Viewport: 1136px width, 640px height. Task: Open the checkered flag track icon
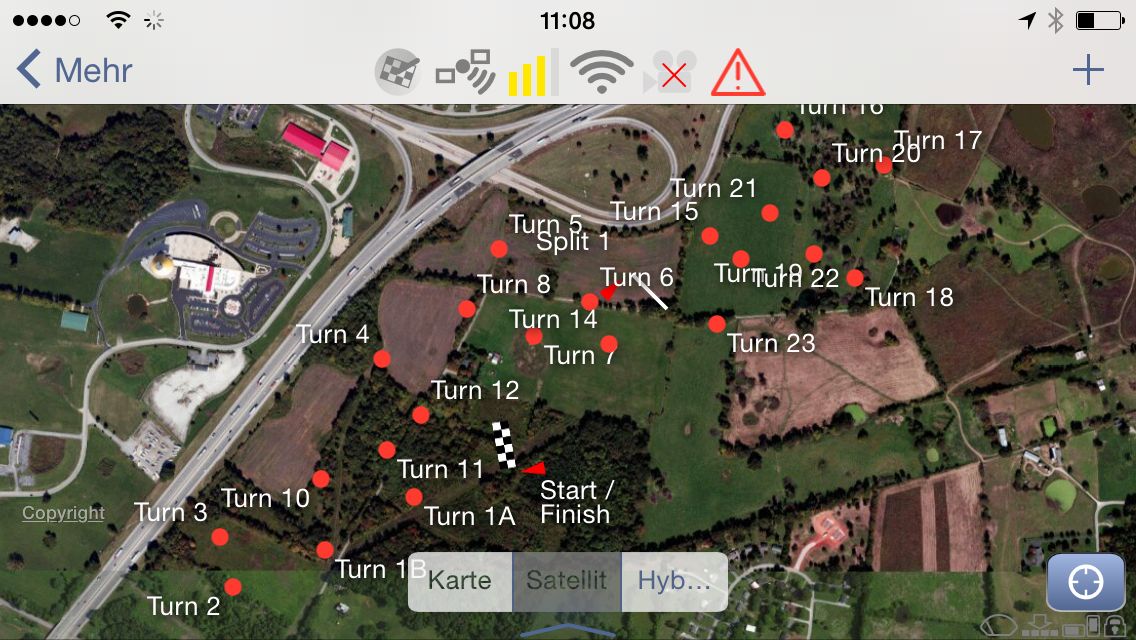coord(397,72)
